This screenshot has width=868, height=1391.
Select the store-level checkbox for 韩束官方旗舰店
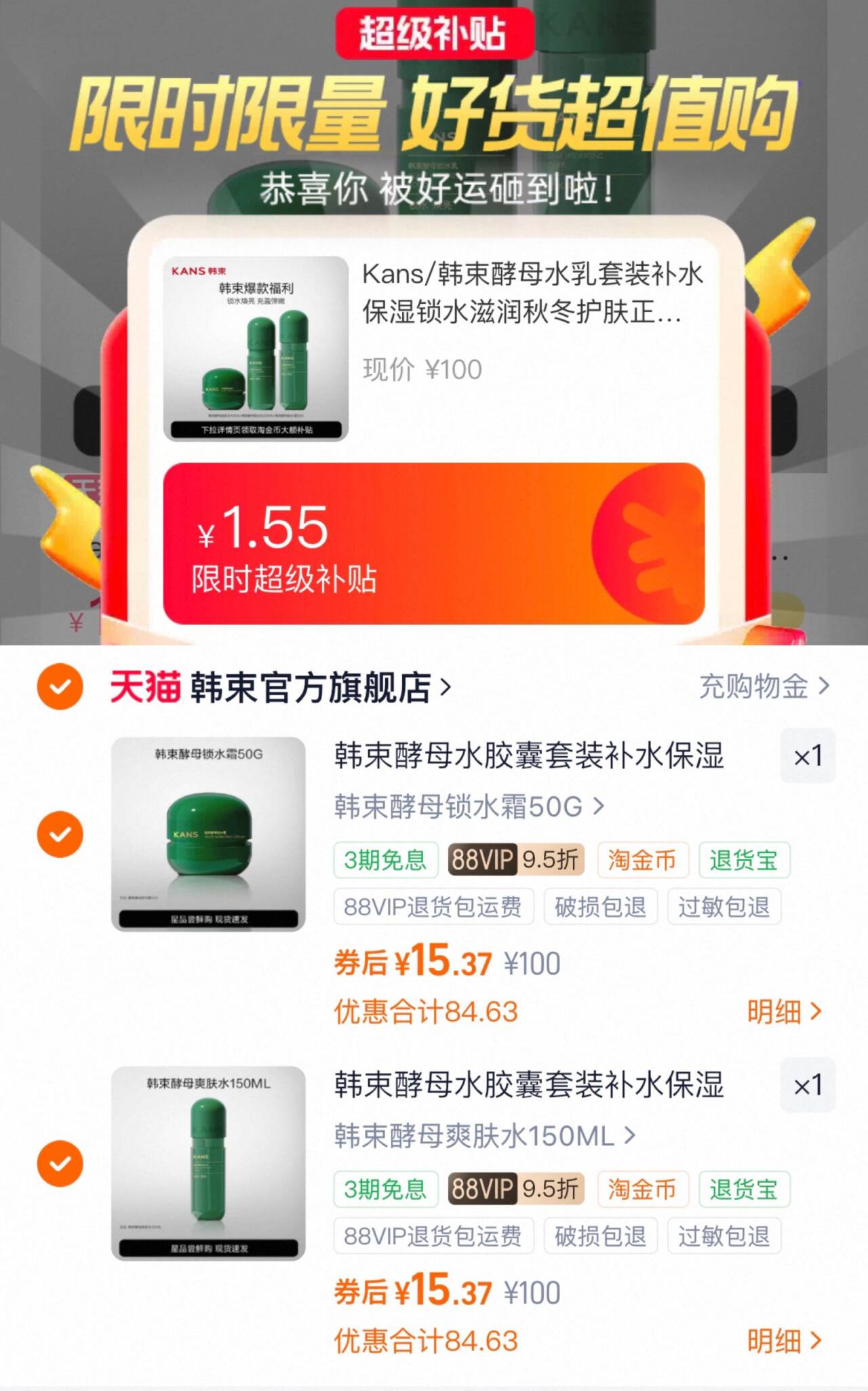[x=60, y=686]
